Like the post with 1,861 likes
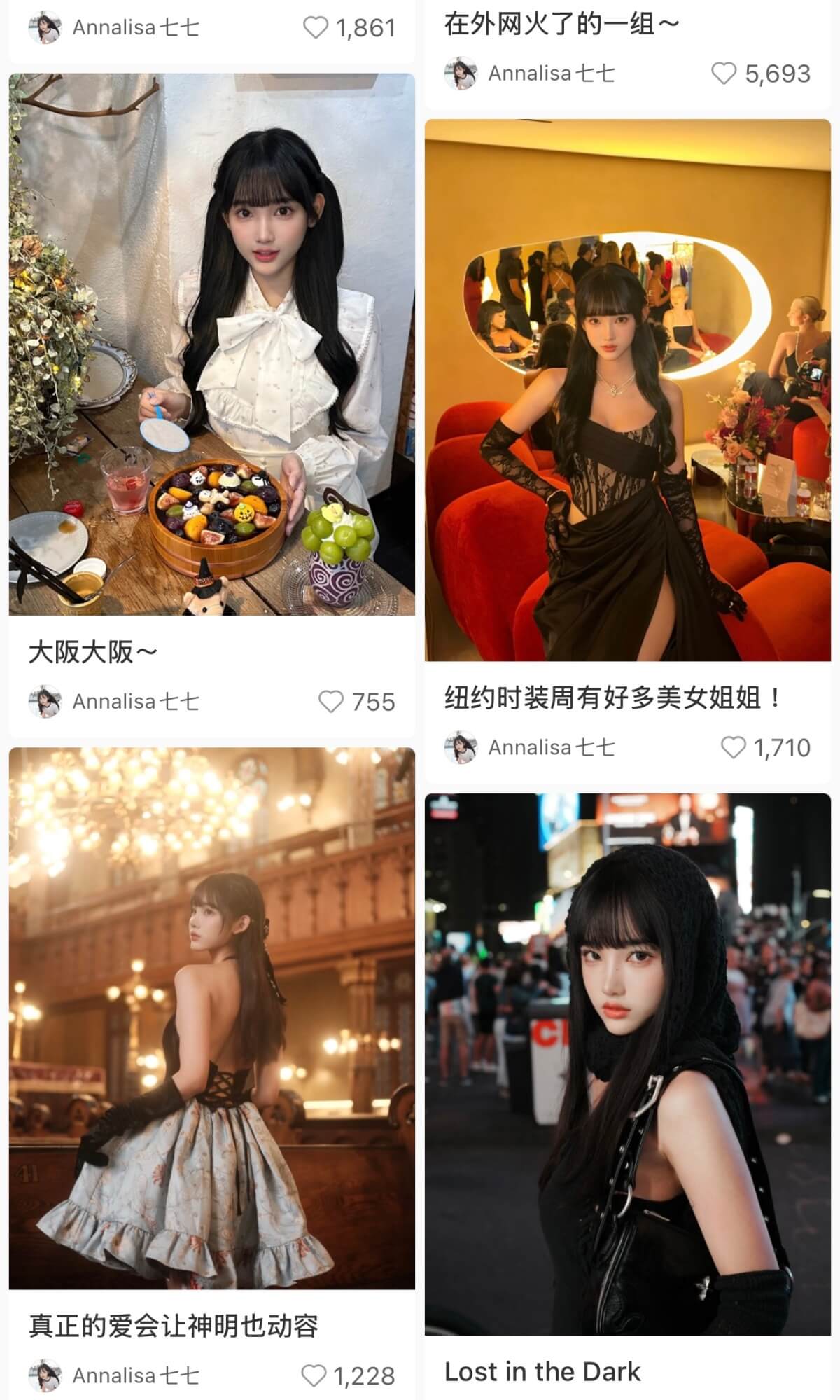The image size is (840, 1400). click(316, 28)
